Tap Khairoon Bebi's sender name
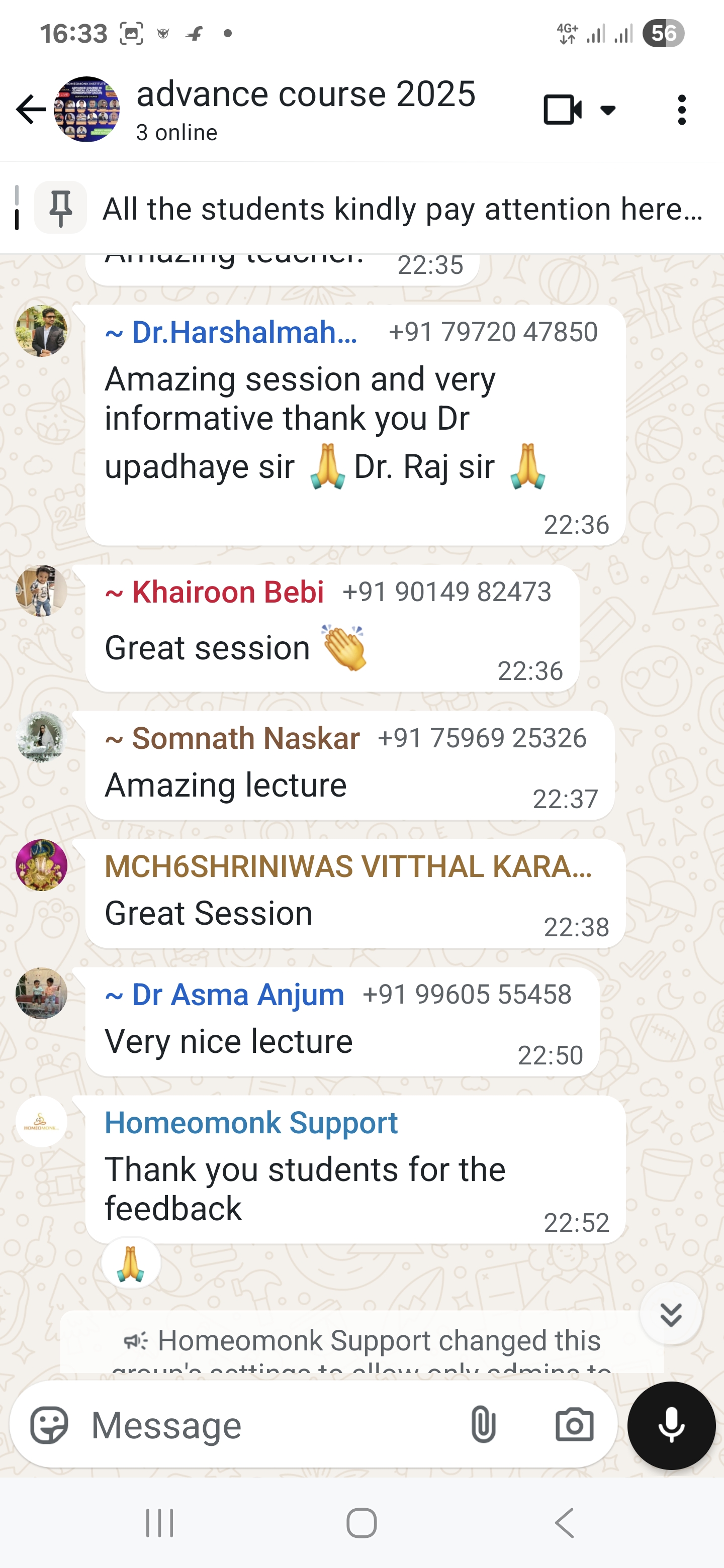This screenshot has width=724, height=1568. tap(214, 592)
